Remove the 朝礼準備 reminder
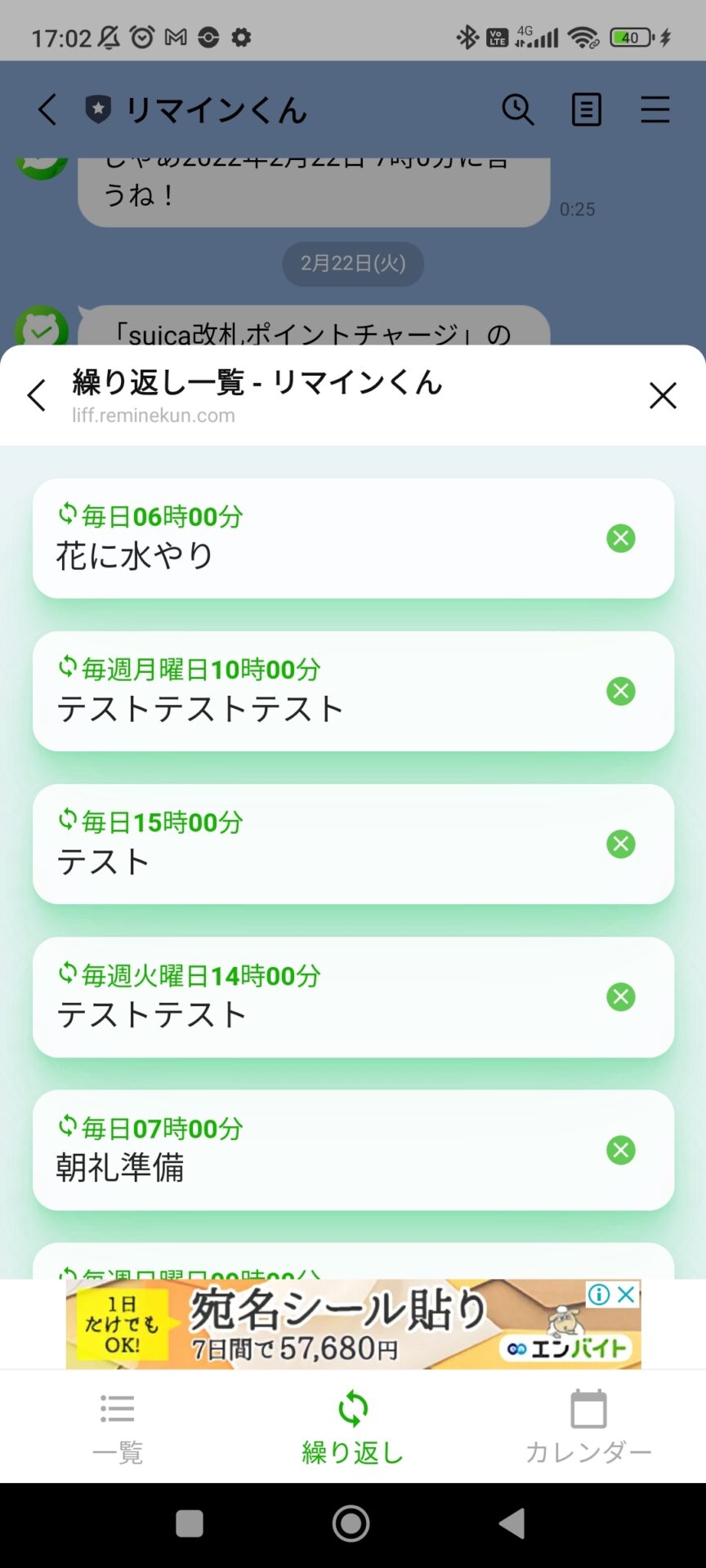The image size is (706, 1568). coord(621,1150)
